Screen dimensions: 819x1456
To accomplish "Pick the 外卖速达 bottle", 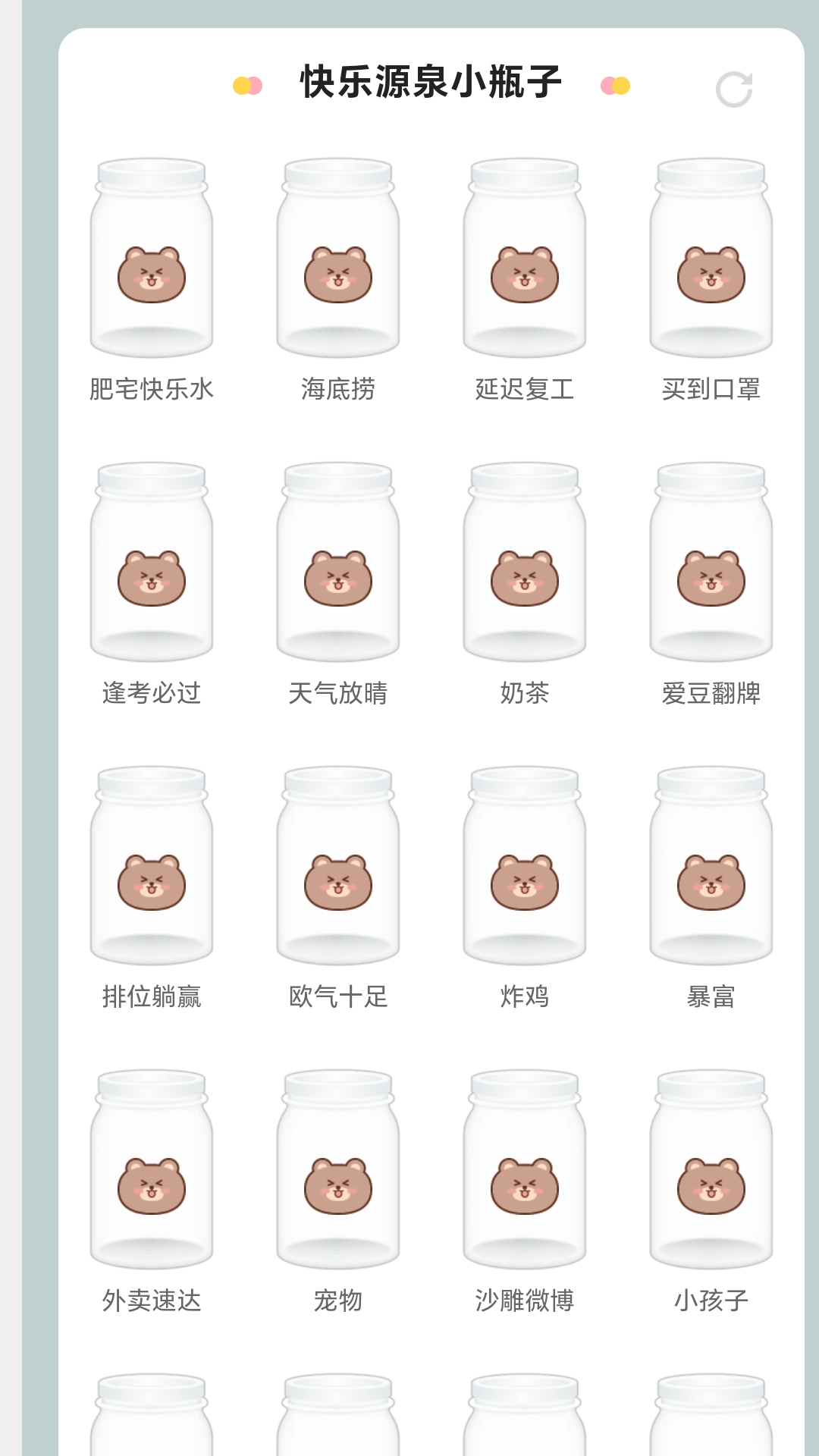I will (x=152, y=1170).
